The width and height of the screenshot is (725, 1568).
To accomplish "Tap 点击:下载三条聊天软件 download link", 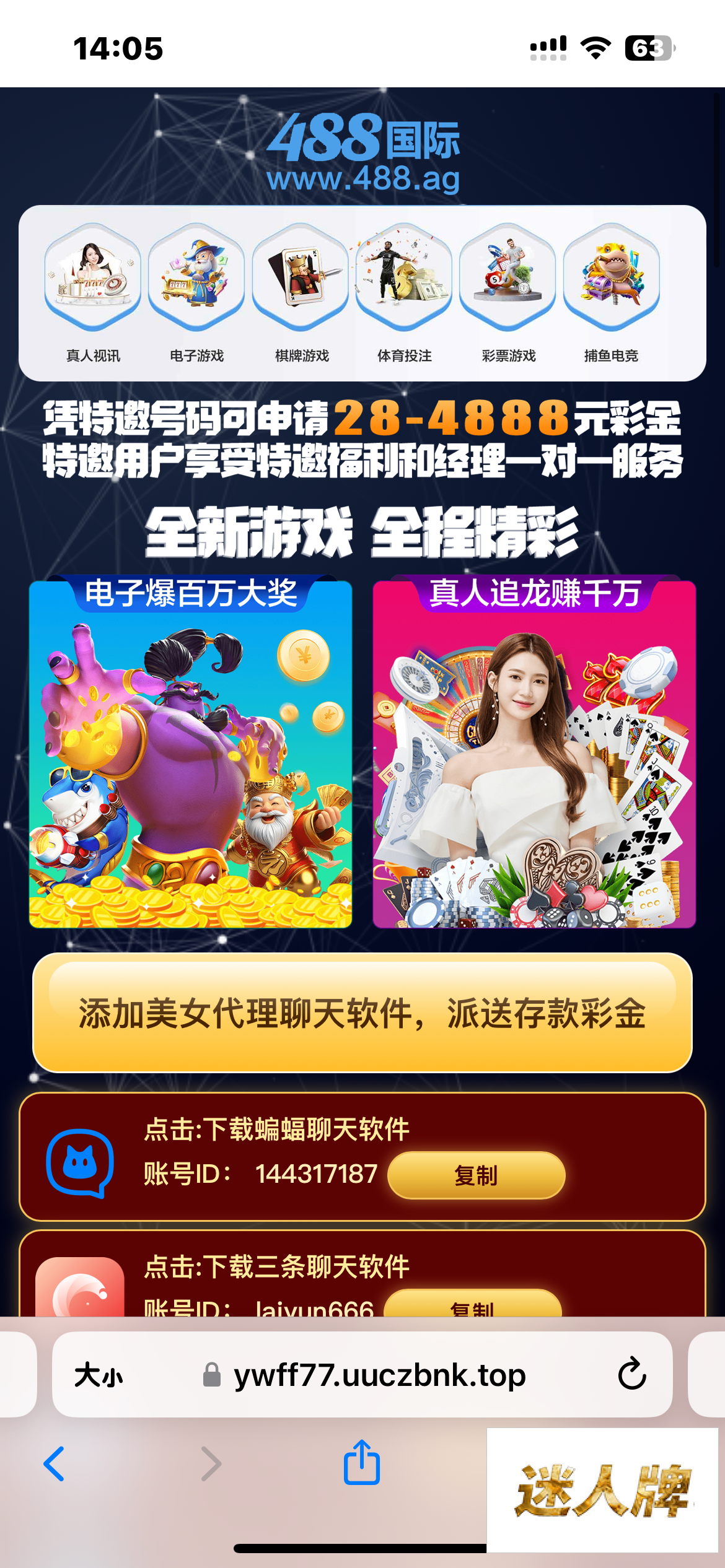I will pyautogui.click(x=276, y=1267).
